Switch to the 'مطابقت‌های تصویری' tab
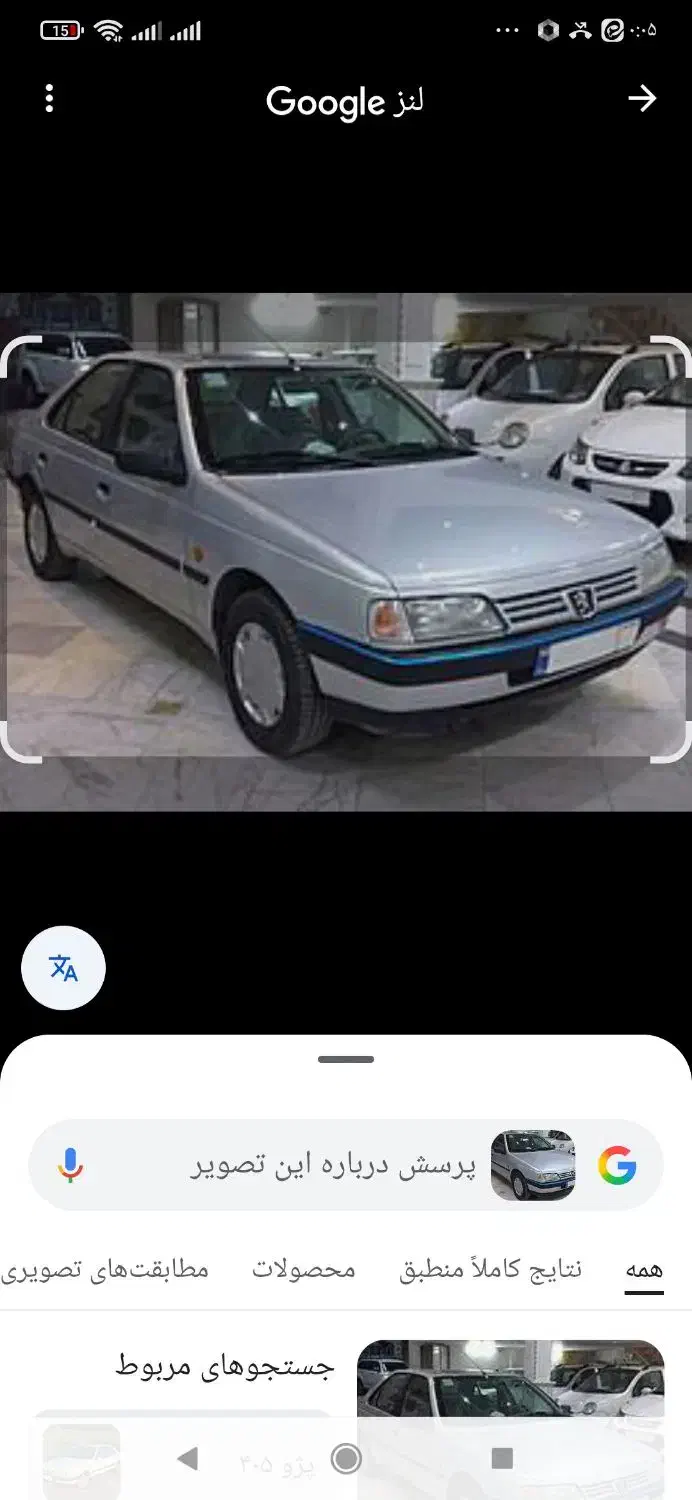 [105, 1270]
